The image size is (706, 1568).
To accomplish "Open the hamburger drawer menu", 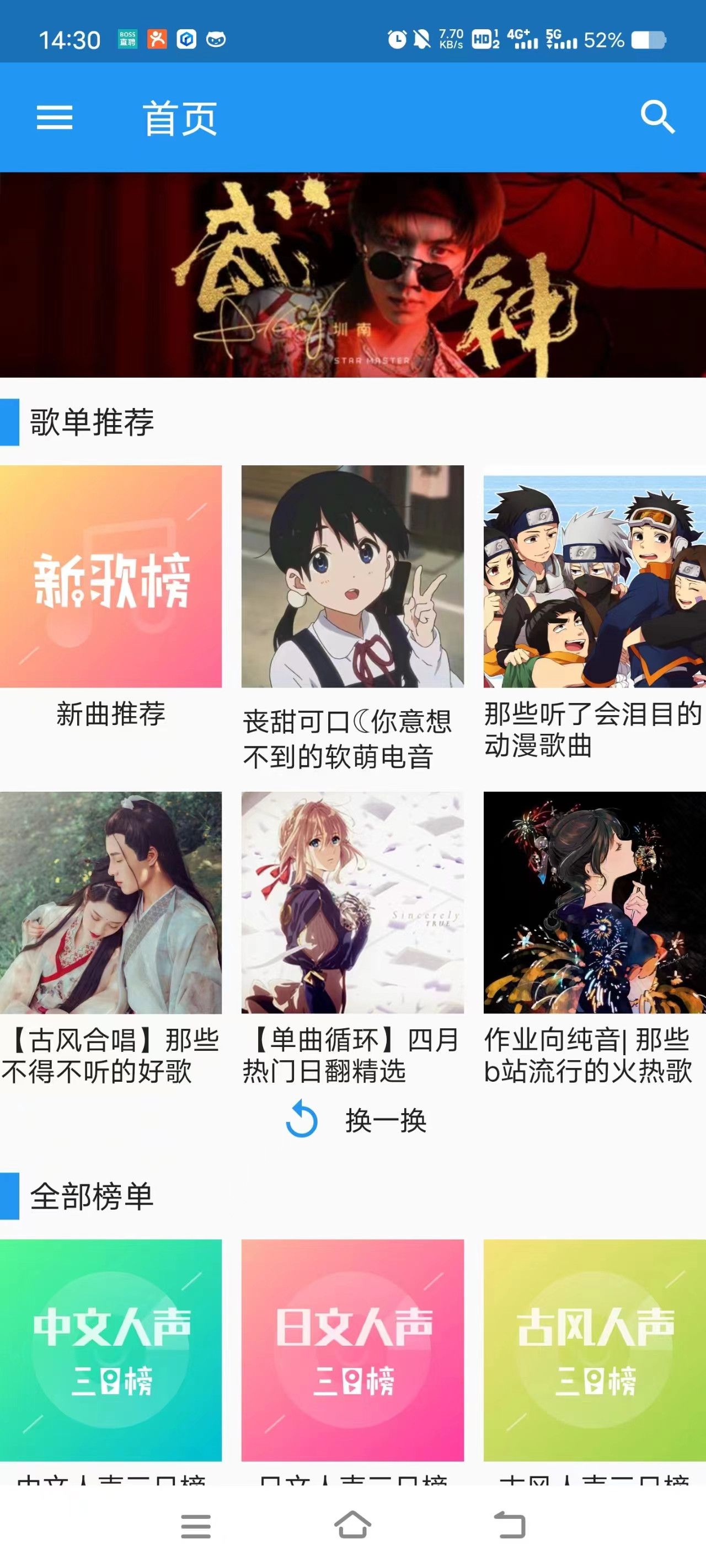I will coord(54,117).
